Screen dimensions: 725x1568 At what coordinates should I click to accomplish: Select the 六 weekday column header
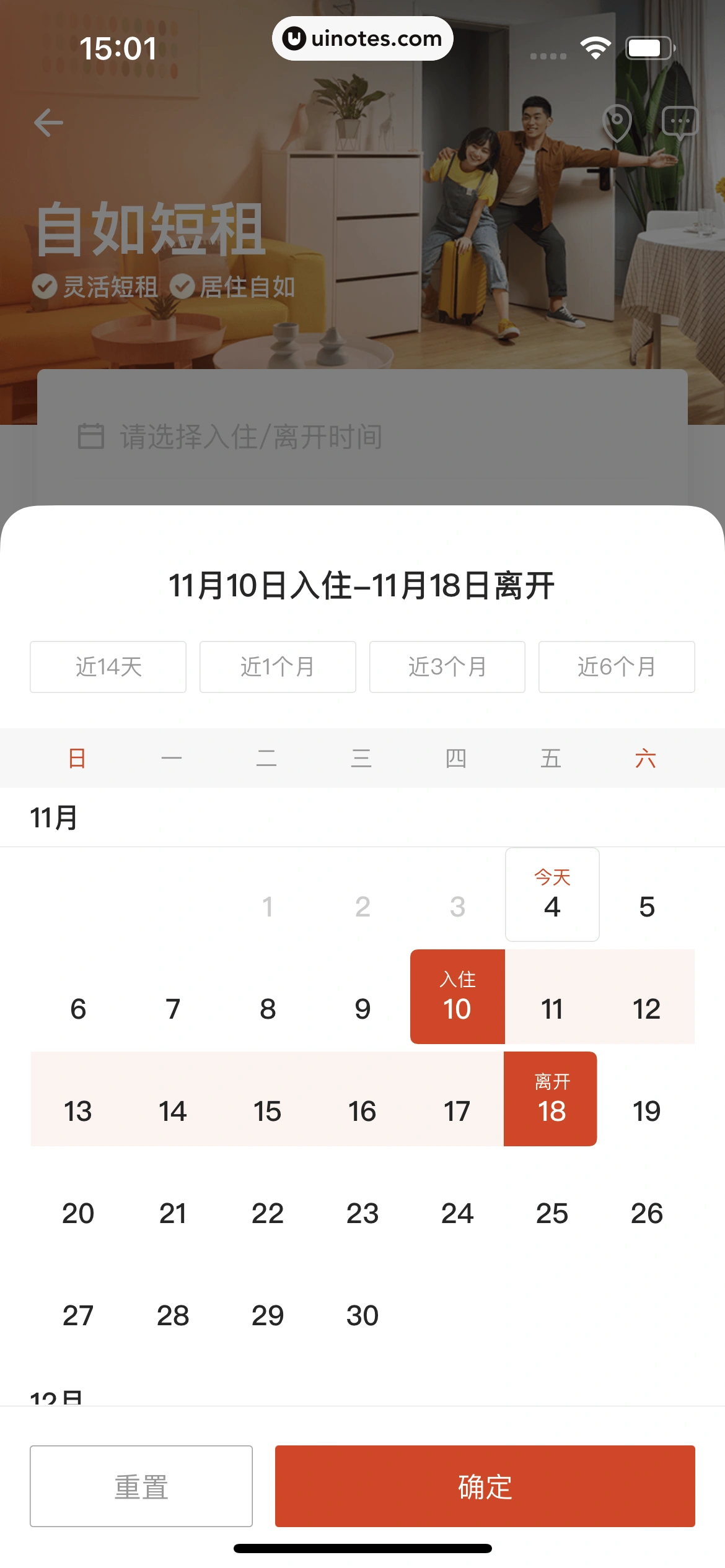coord(647,758)
